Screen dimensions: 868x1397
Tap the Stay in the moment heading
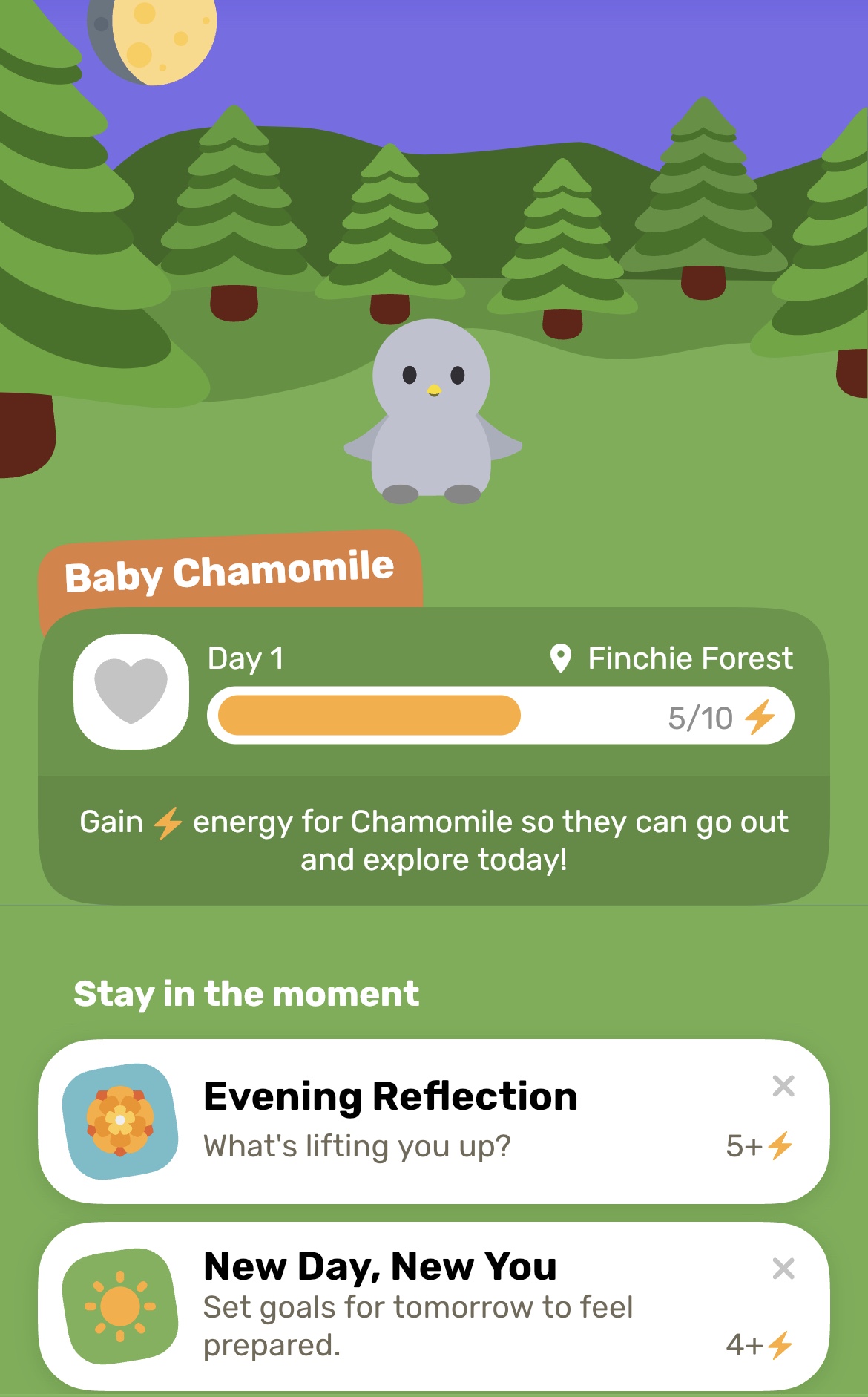247,993
